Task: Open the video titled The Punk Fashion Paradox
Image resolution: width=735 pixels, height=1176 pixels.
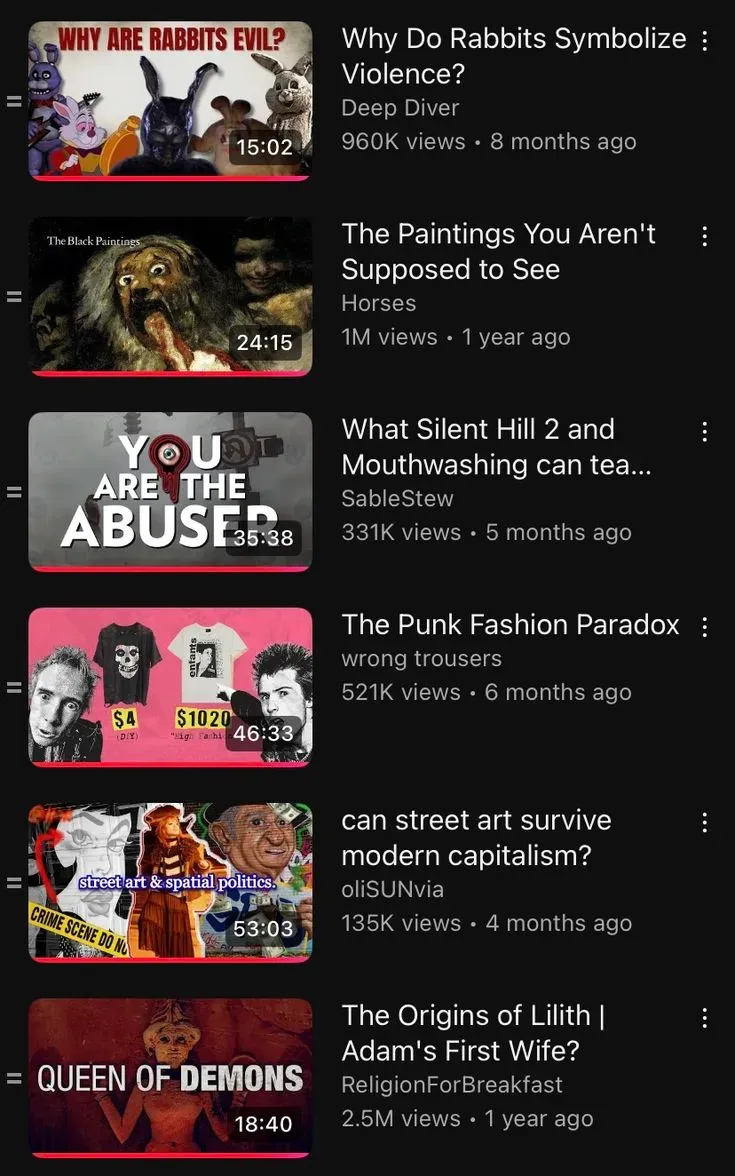Action: coord(510,625)
